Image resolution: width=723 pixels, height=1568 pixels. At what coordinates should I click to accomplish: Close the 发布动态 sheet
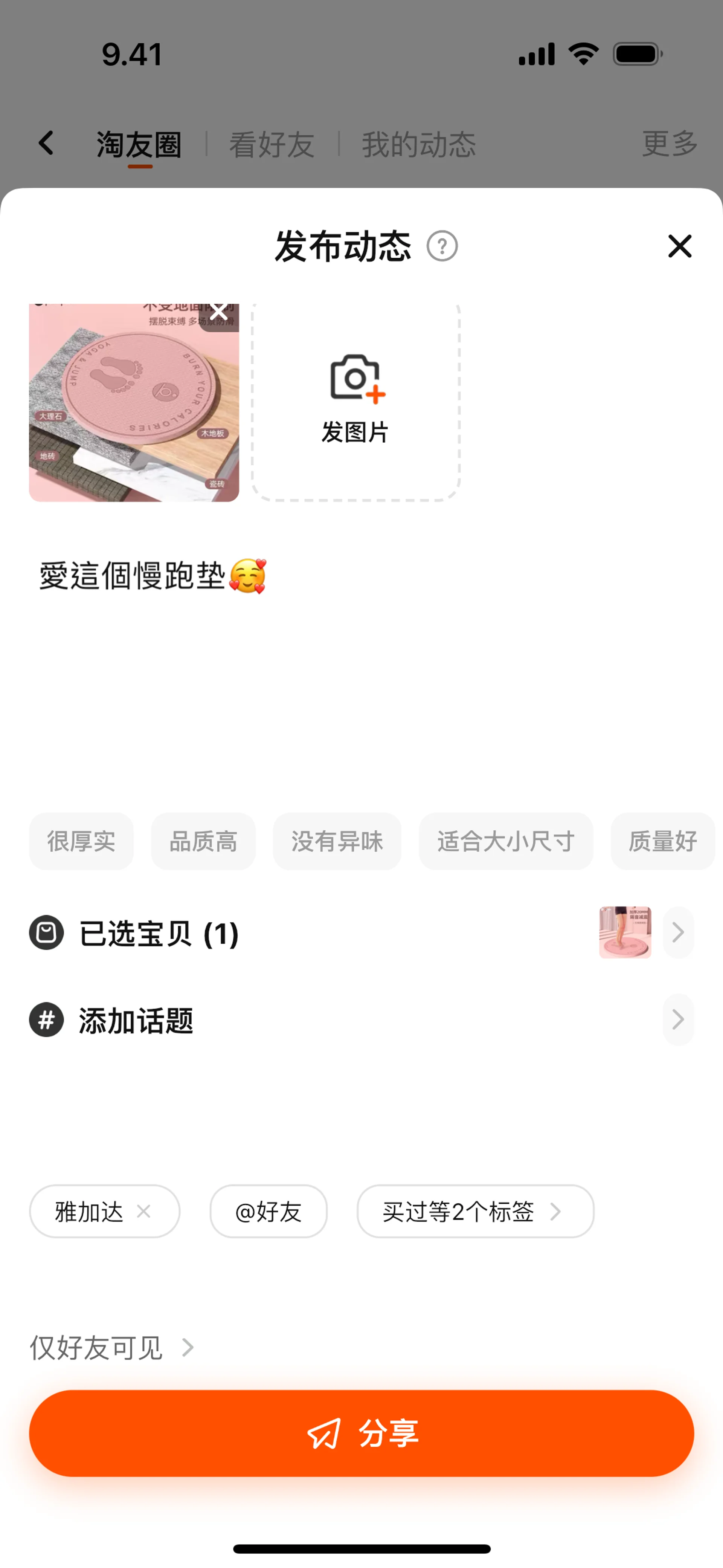coord(679,246)
